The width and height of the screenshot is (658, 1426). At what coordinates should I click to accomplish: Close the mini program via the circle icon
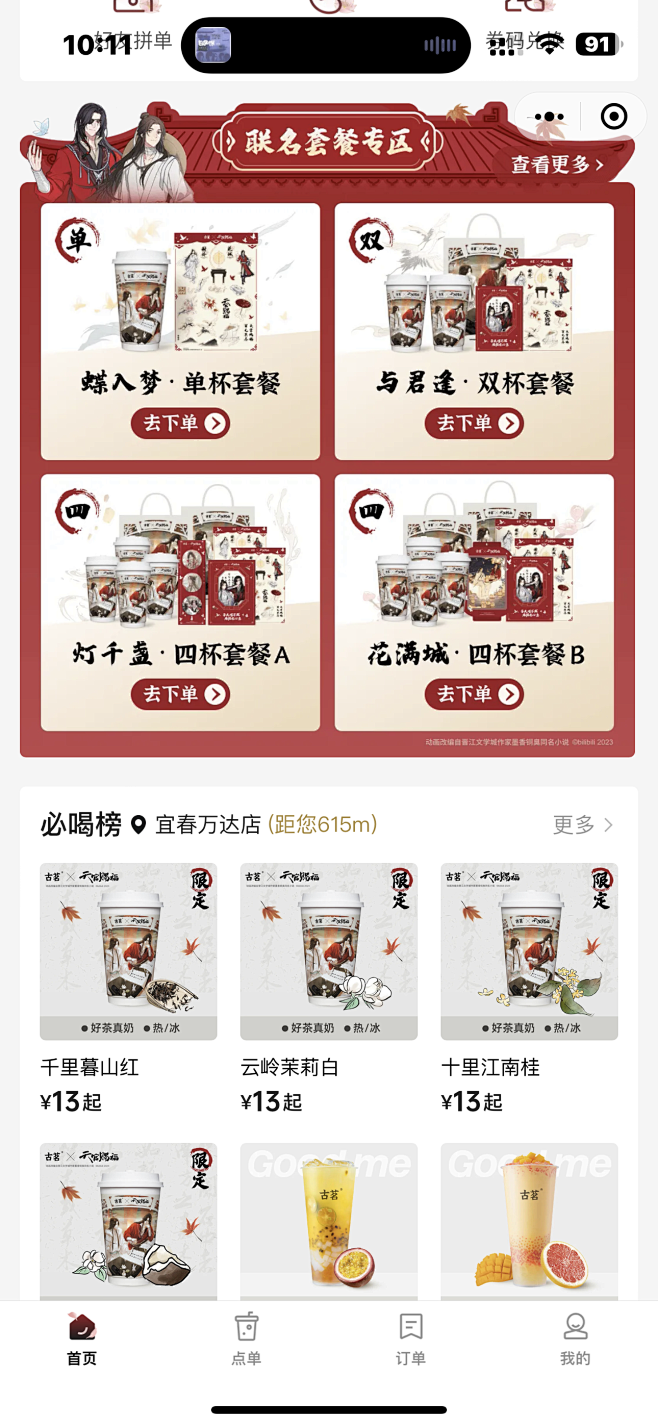click(x=613, y=117)
